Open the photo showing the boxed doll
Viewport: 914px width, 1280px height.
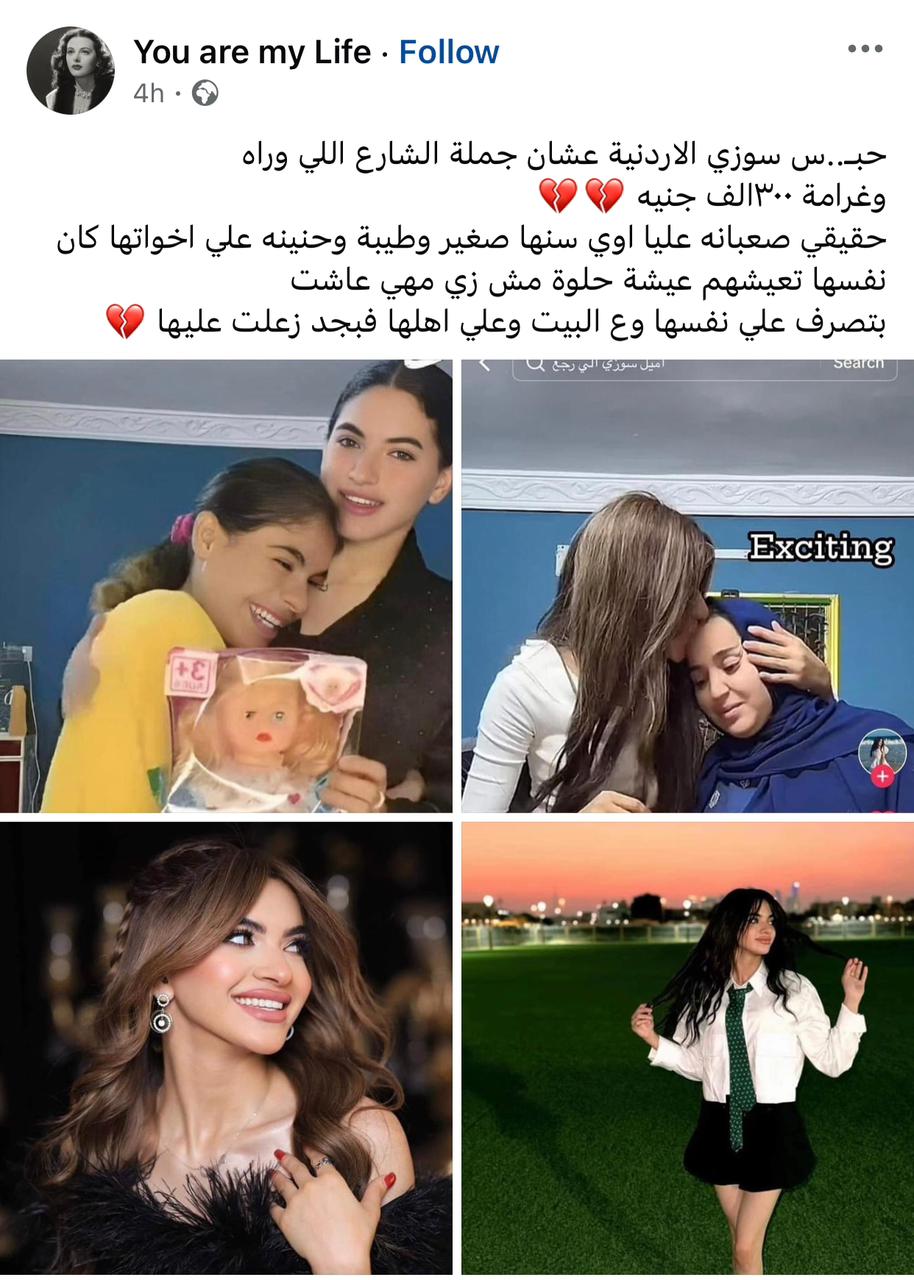[226, 586]
